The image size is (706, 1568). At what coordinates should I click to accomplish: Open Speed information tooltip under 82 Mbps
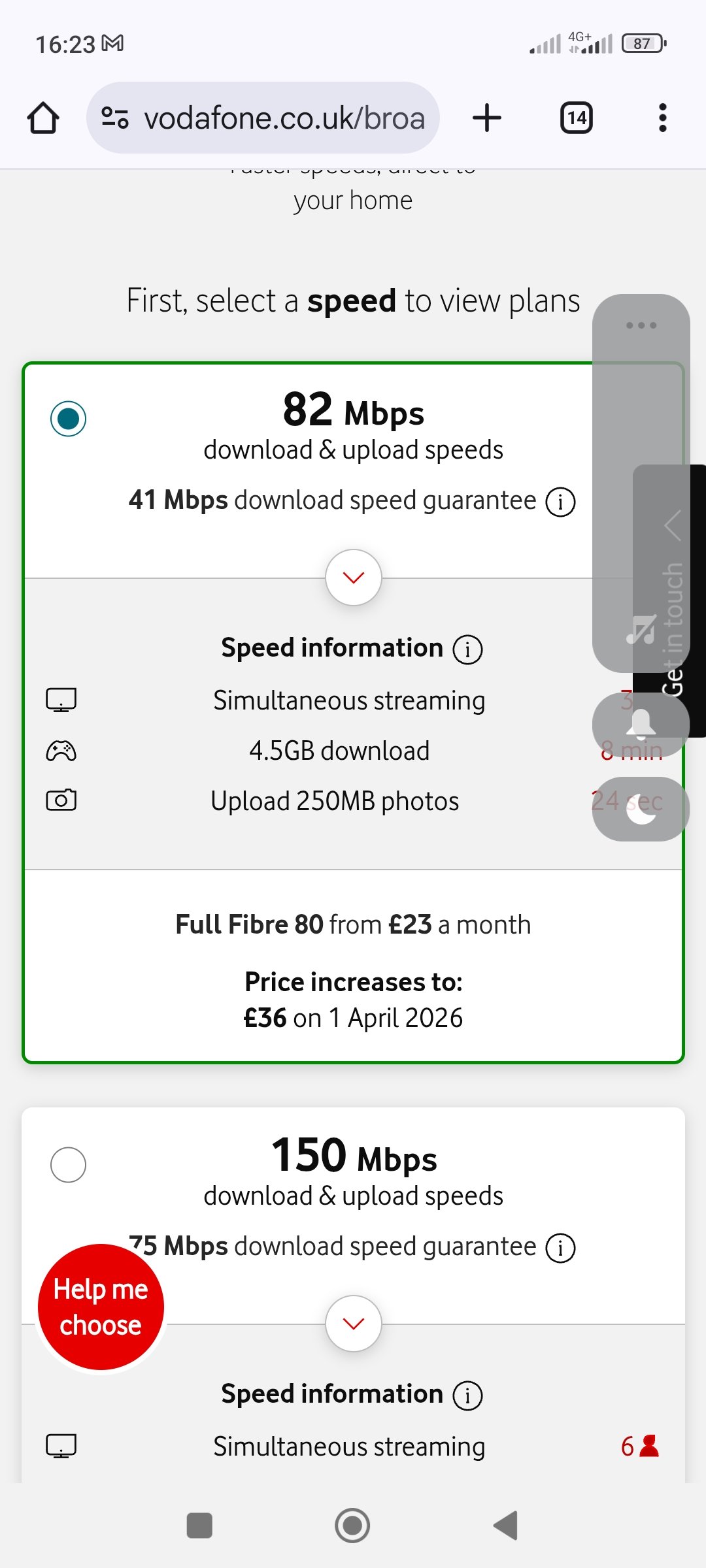468,650
